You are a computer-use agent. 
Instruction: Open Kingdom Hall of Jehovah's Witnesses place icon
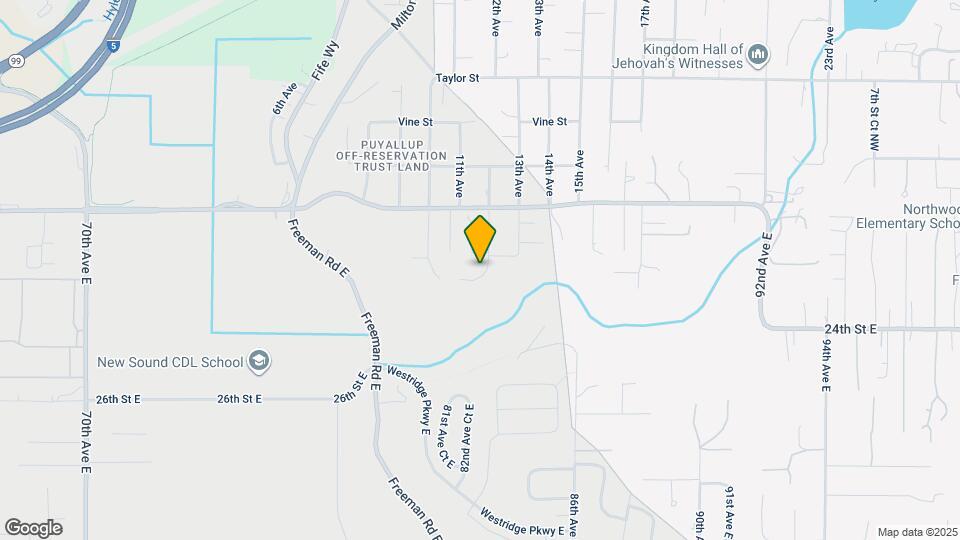tap(758, 56)
